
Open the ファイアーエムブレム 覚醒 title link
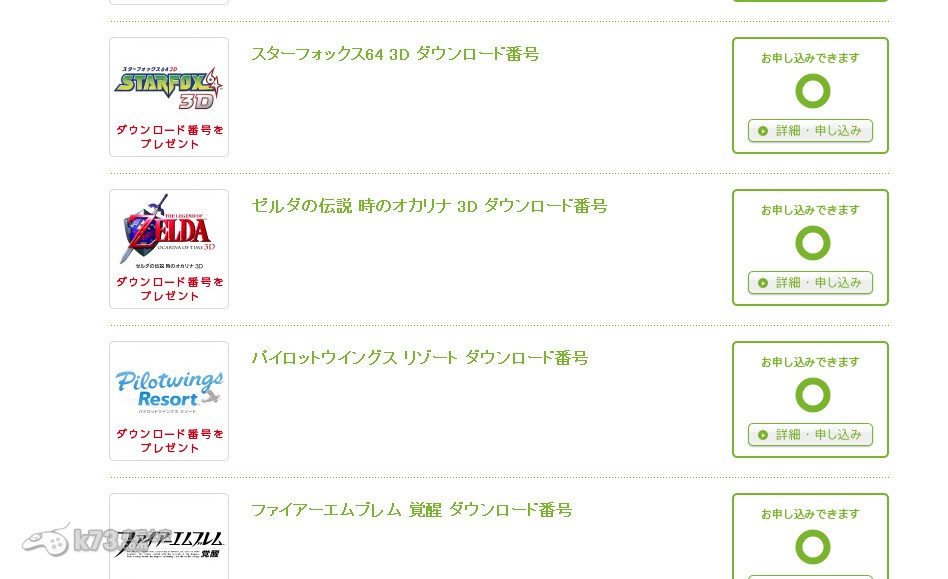point(411,510)
